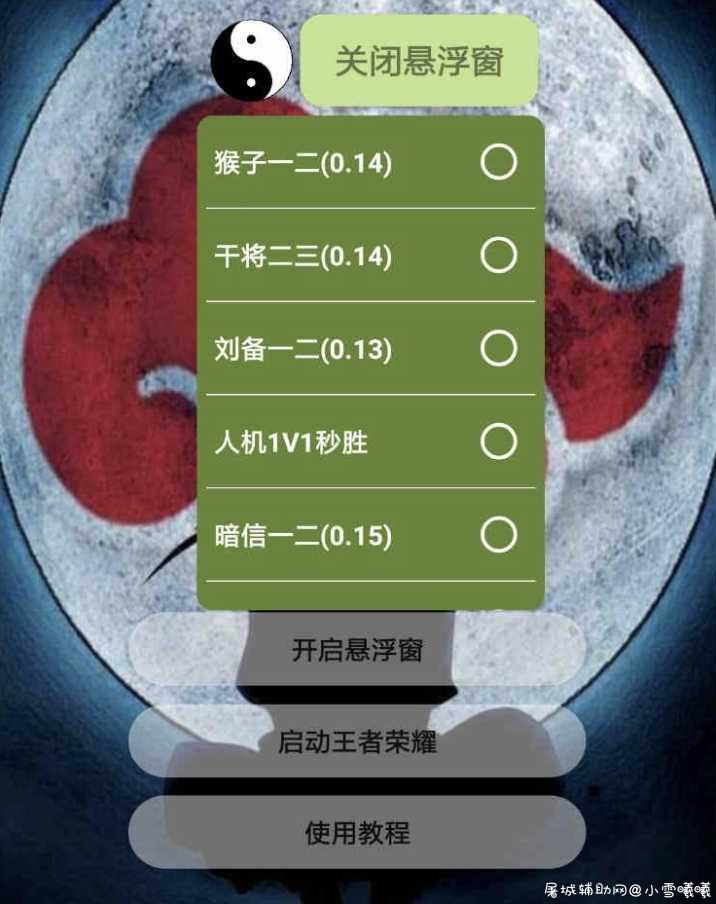716x904 pixels.
Task: Enable the 人机1V1秒胜 option
Action: (498, 441)
